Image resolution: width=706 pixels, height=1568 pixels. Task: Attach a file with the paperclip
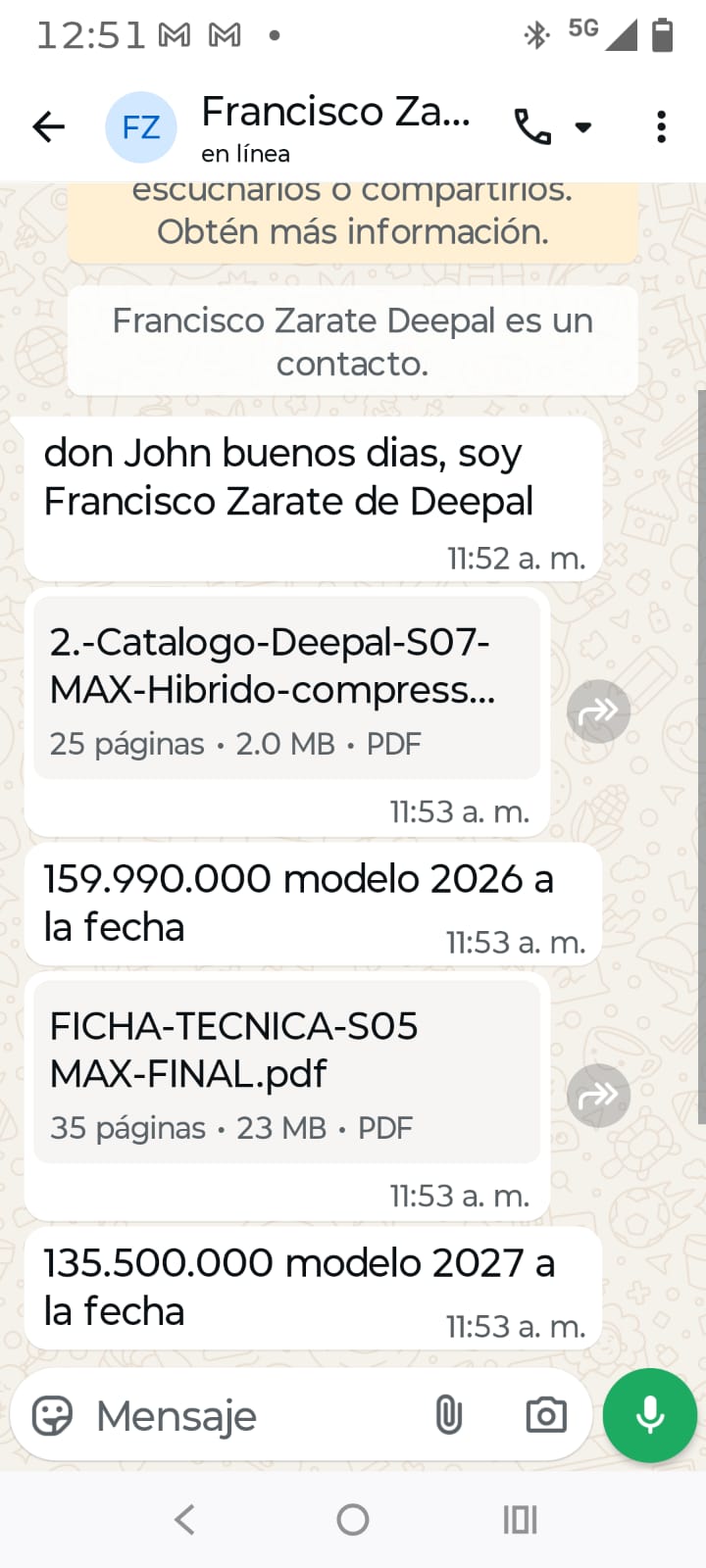coord(448,1415)
